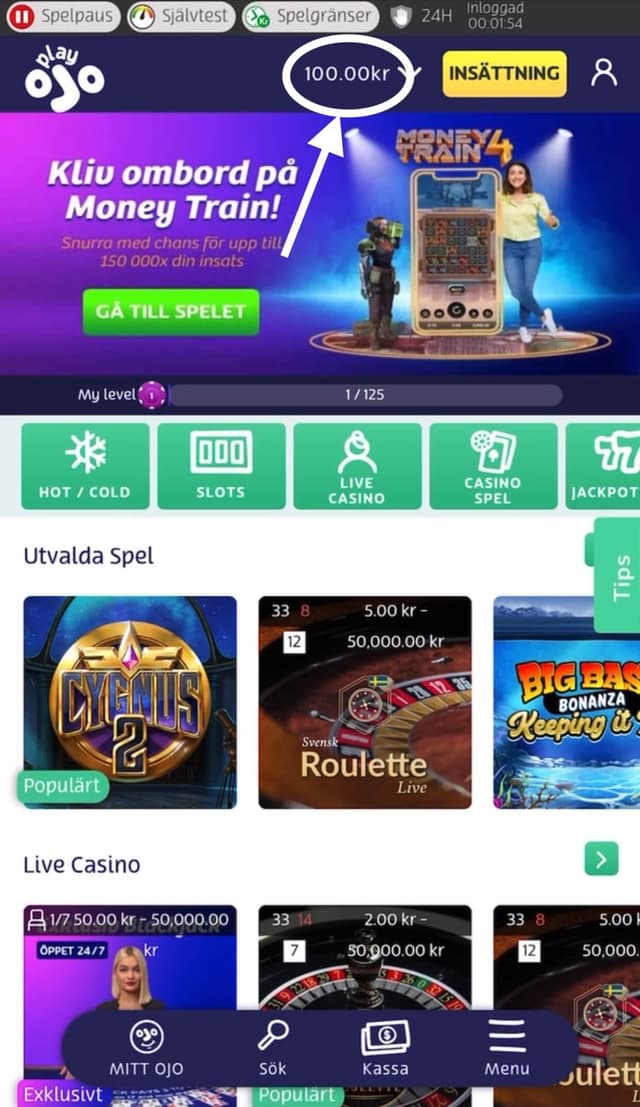Open the Hot / Cold category
Image resolution: width=640 pixels, height=1107 pixels.
point(85,467)
